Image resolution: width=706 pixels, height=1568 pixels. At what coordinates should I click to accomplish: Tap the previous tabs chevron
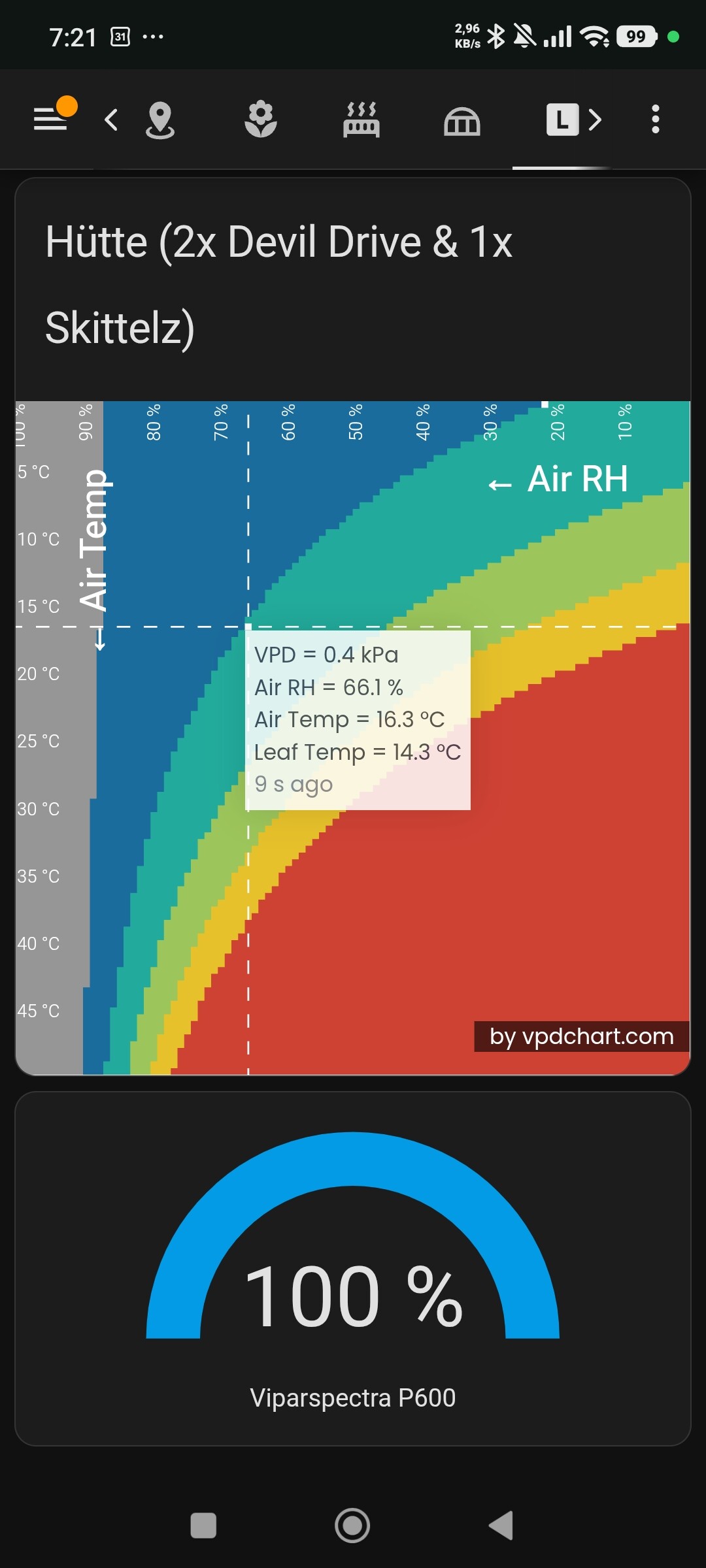pyautogui.click(x=111, y=120)
